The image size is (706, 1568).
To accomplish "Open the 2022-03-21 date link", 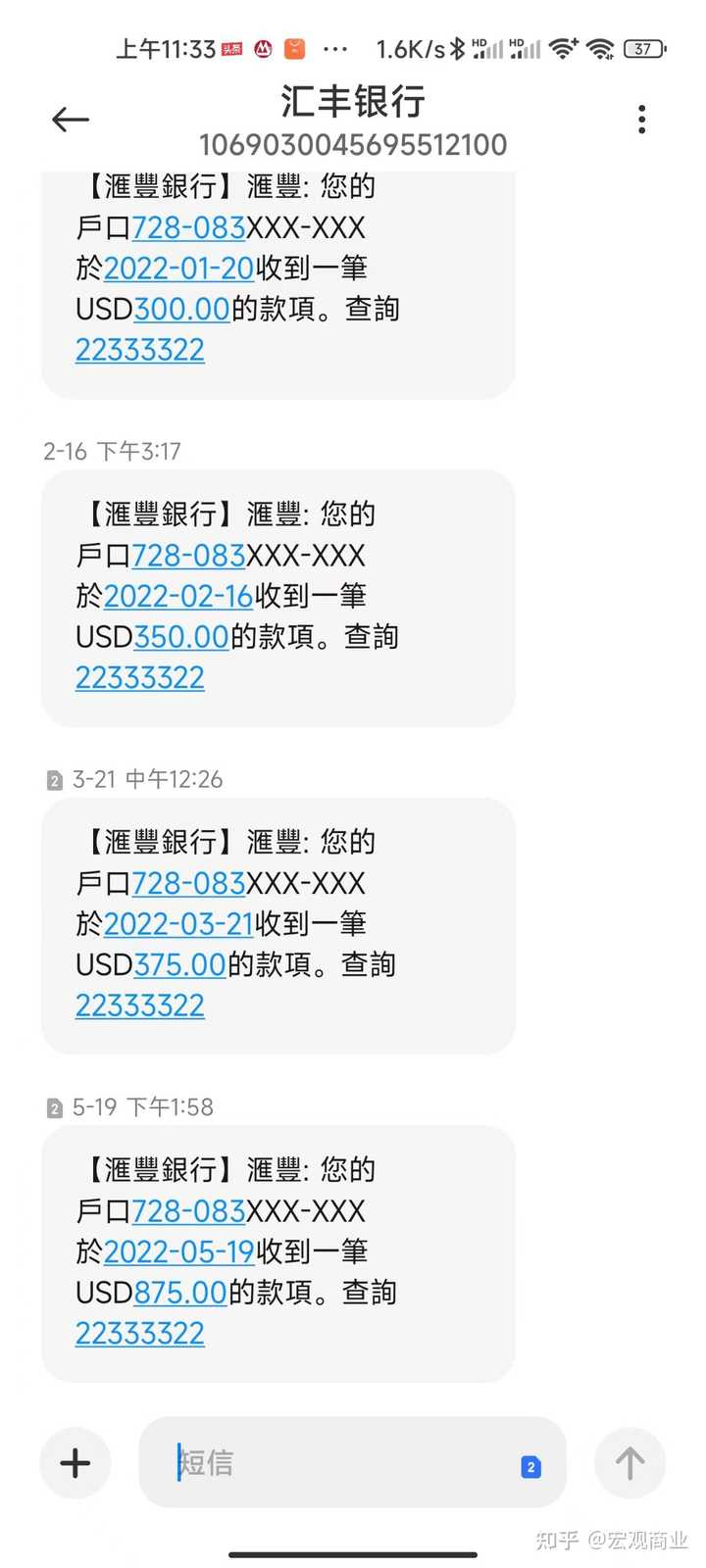I will (x=179, y=924).
